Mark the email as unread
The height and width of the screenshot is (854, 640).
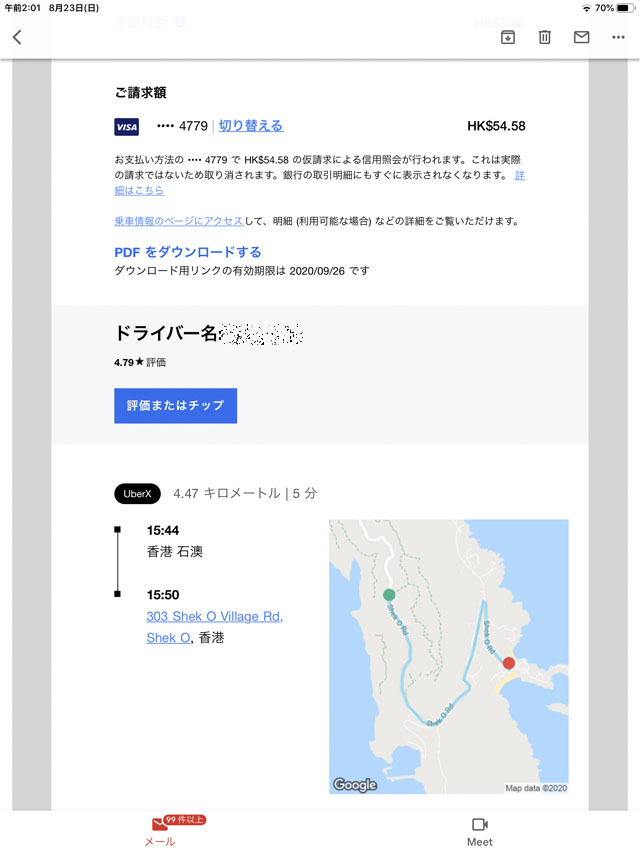(581, 37)
